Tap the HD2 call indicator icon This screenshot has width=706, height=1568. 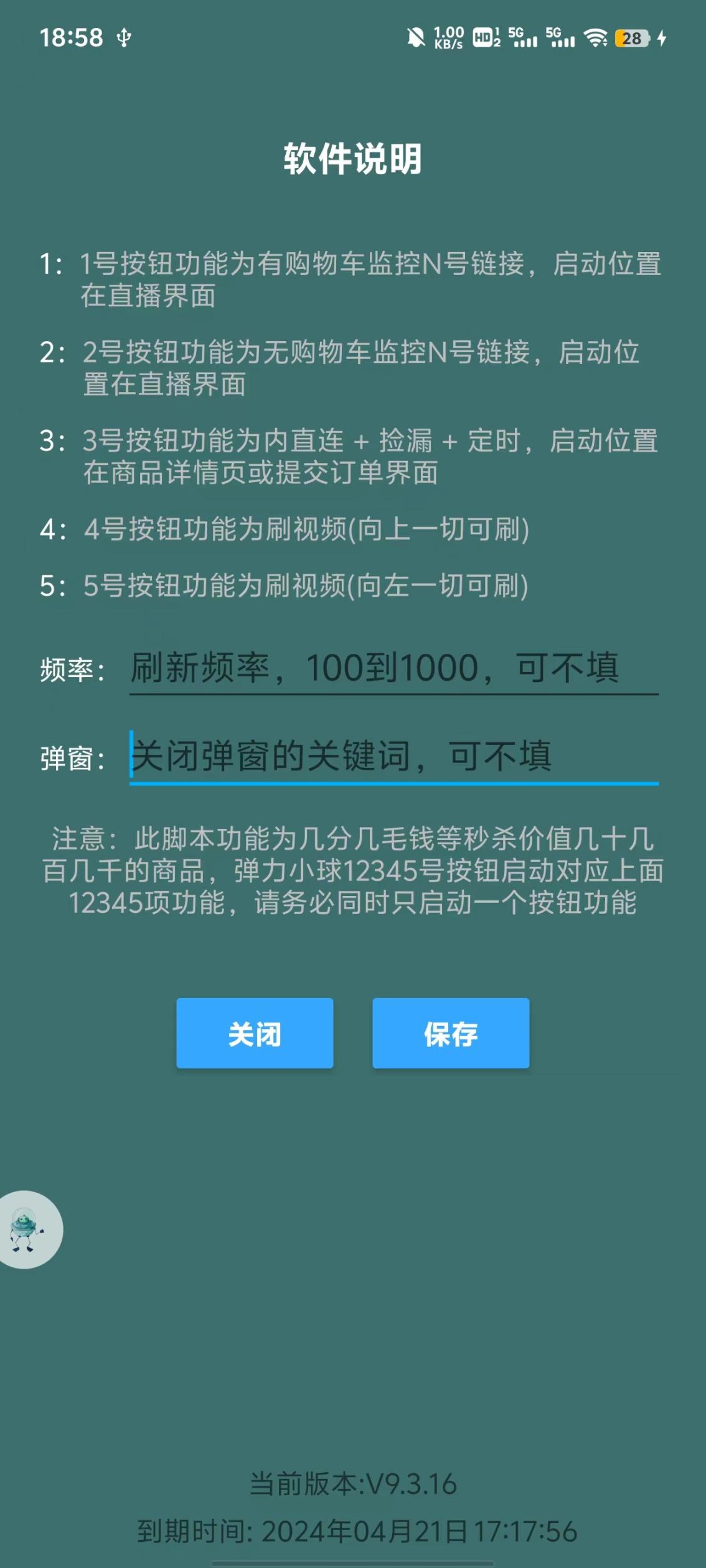484,37
